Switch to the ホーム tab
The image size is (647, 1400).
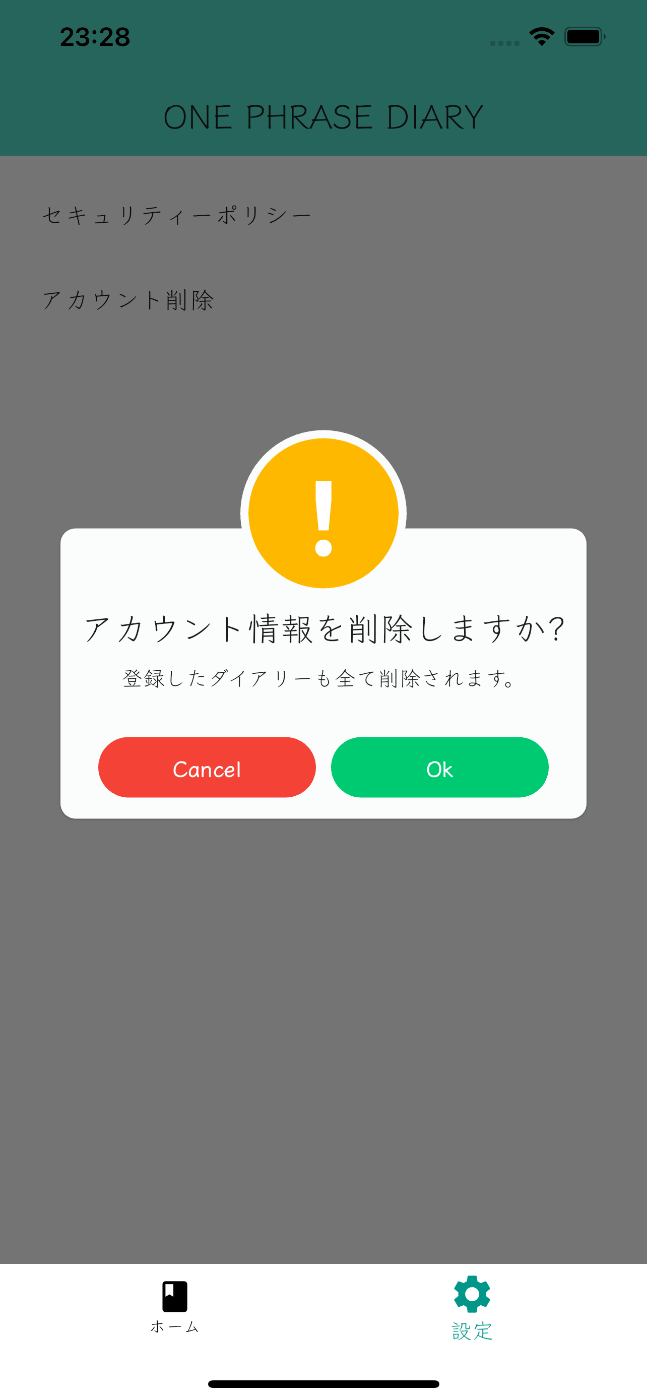click(x=175, y=1307)
